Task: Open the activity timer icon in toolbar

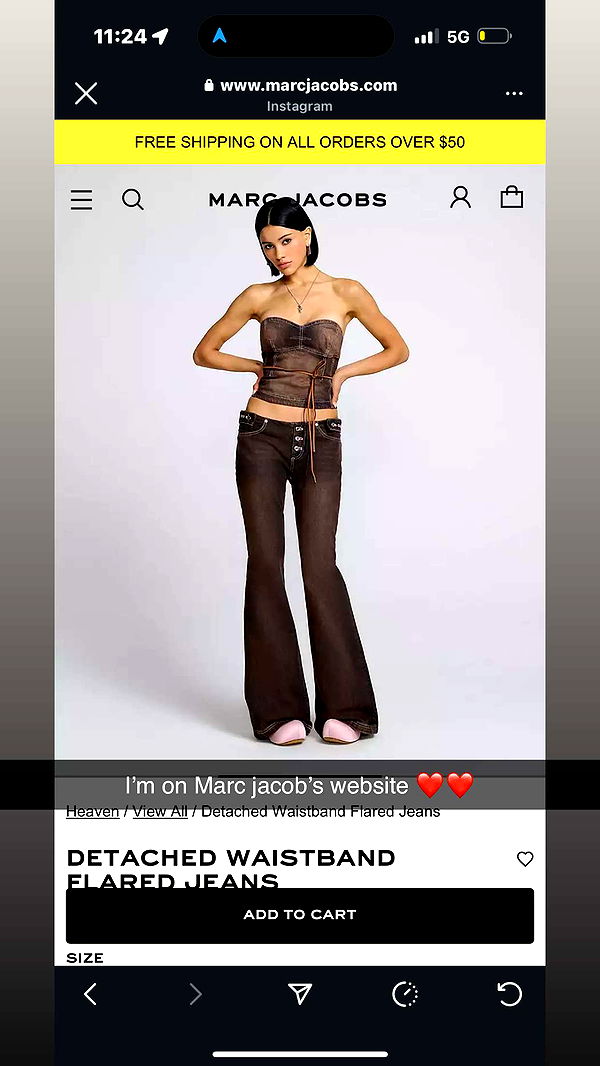Action: 405,994
